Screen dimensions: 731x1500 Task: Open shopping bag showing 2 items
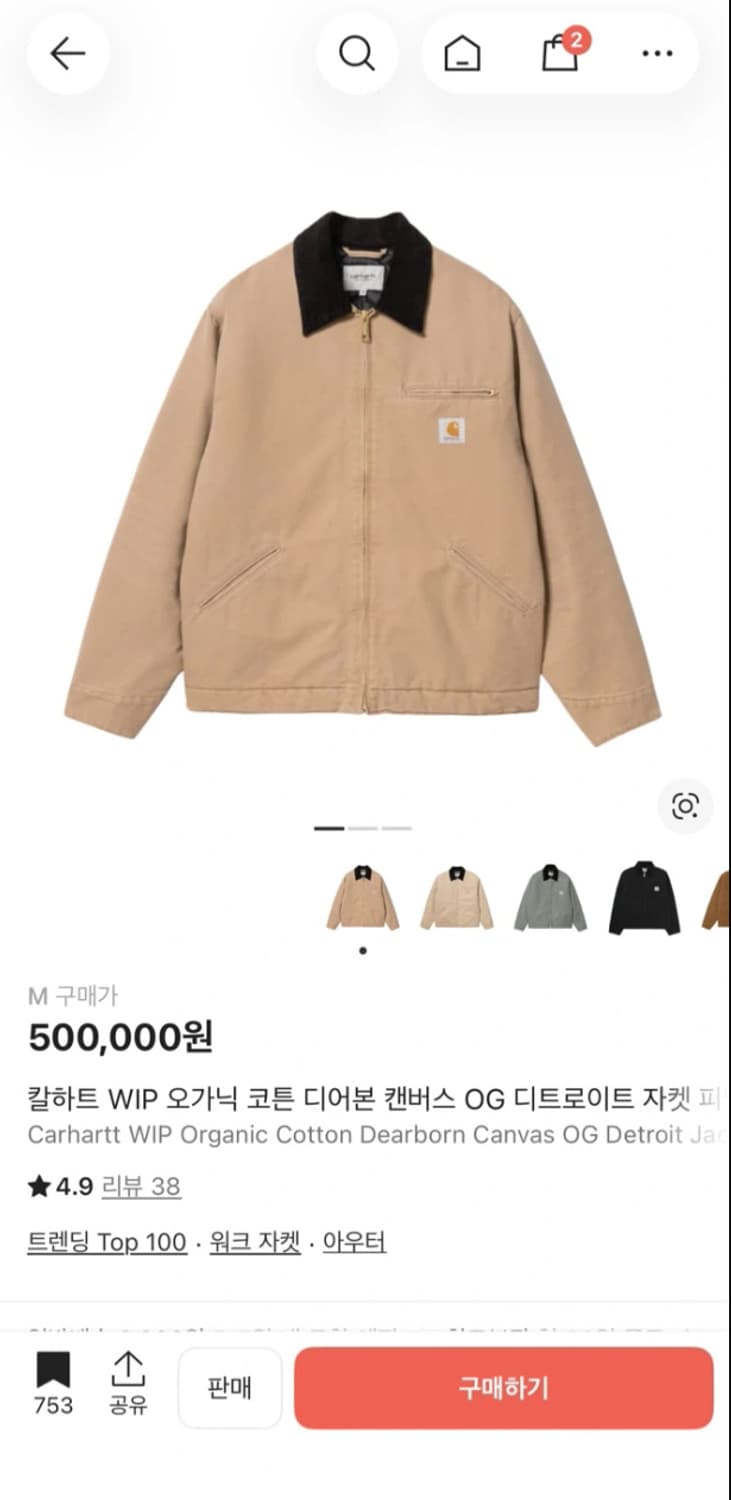(x=557, y=54)
